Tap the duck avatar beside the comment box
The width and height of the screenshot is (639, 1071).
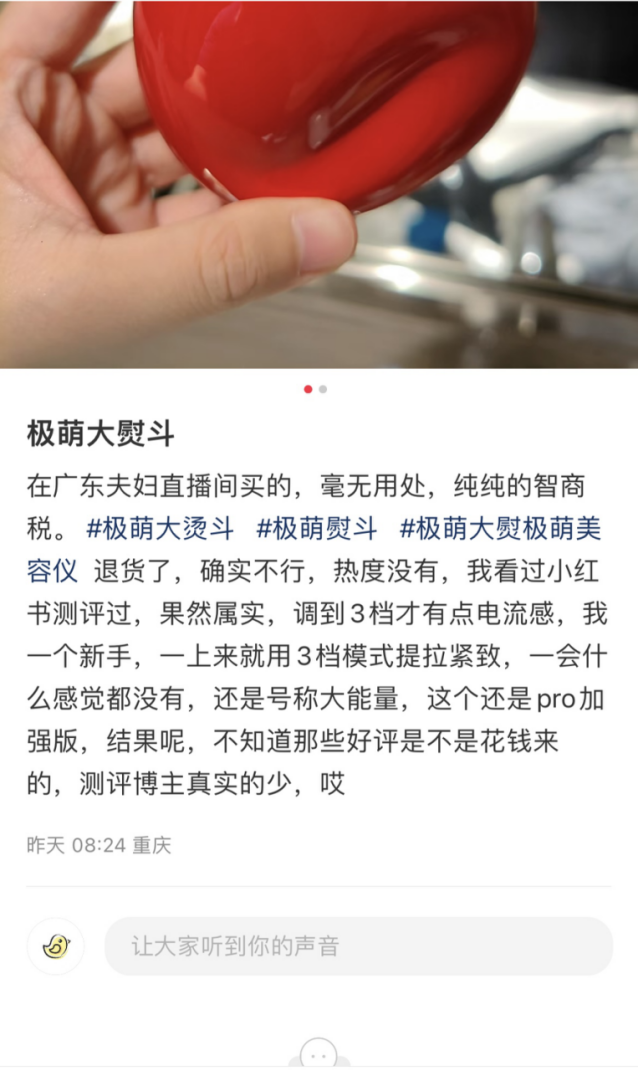[x=56, y=946]
